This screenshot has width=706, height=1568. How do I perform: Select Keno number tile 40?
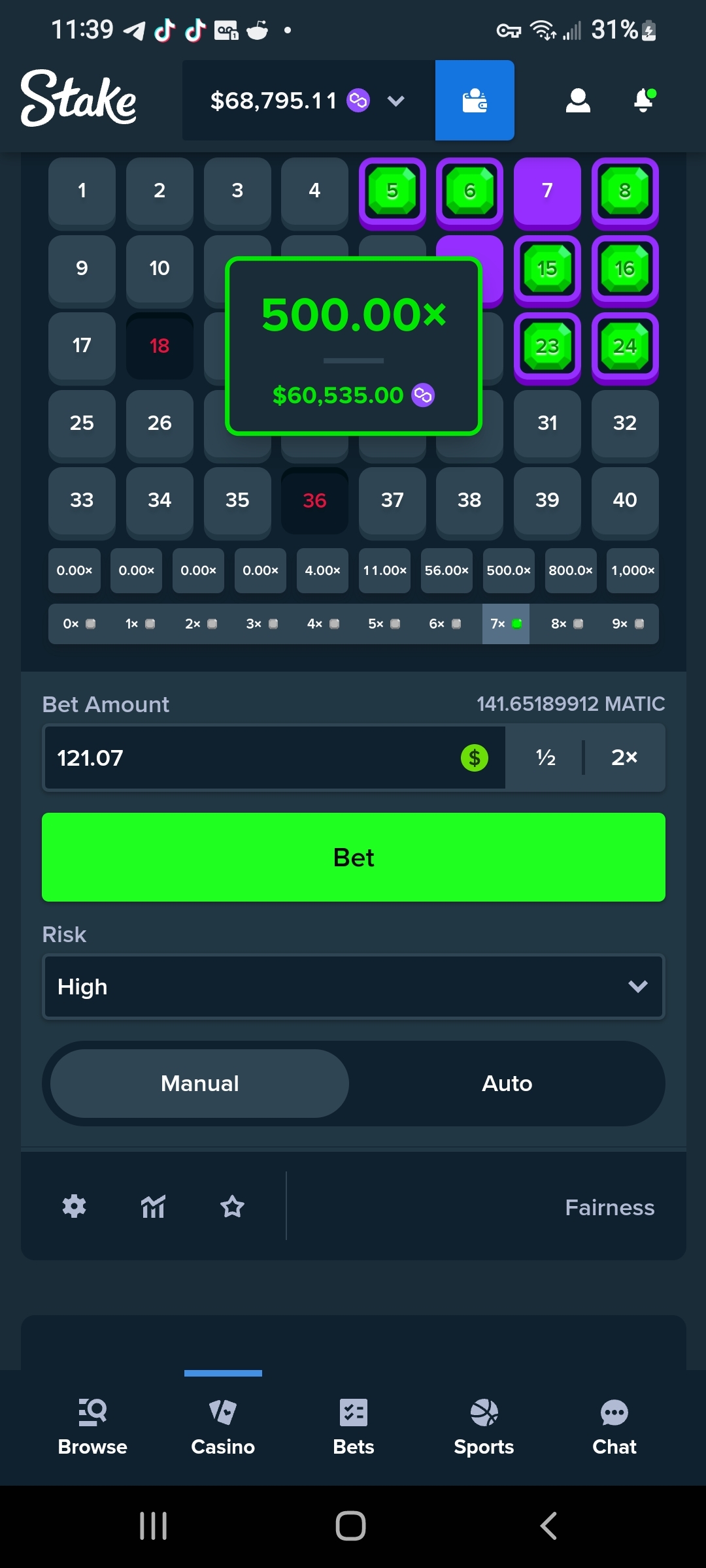(x=625, y=500)
